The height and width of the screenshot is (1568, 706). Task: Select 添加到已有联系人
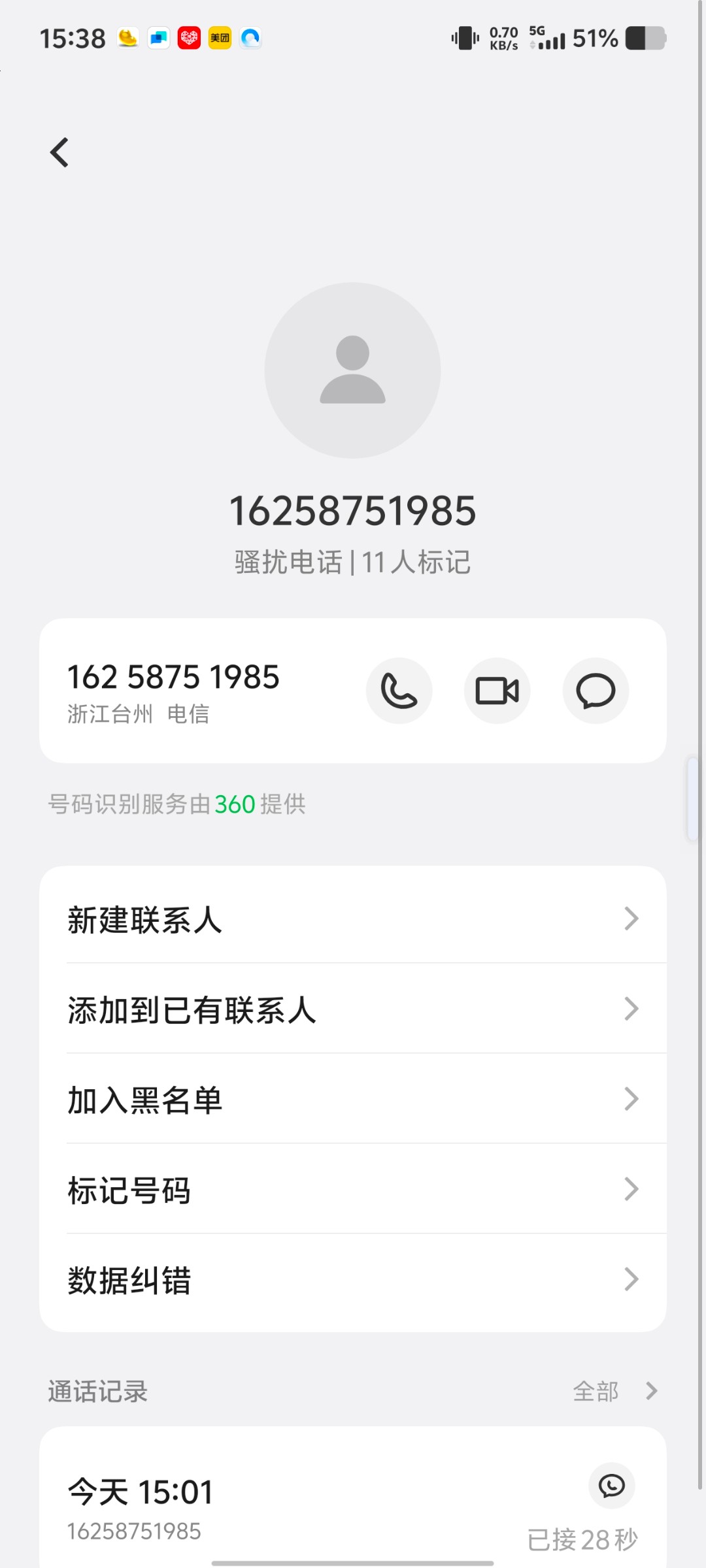353,1008
